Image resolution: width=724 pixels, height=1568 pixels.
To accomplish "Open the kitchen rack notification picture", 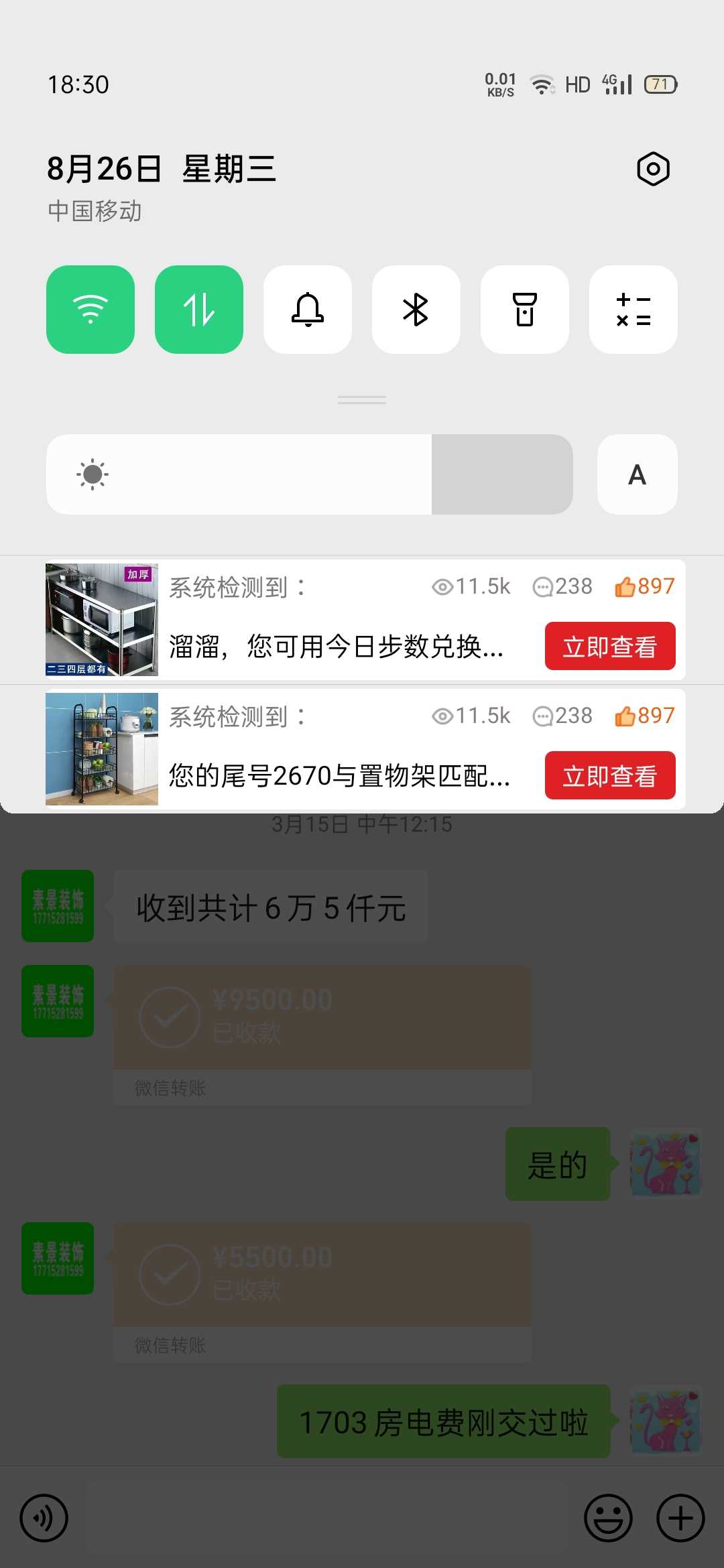I will (x=102, y=620).
